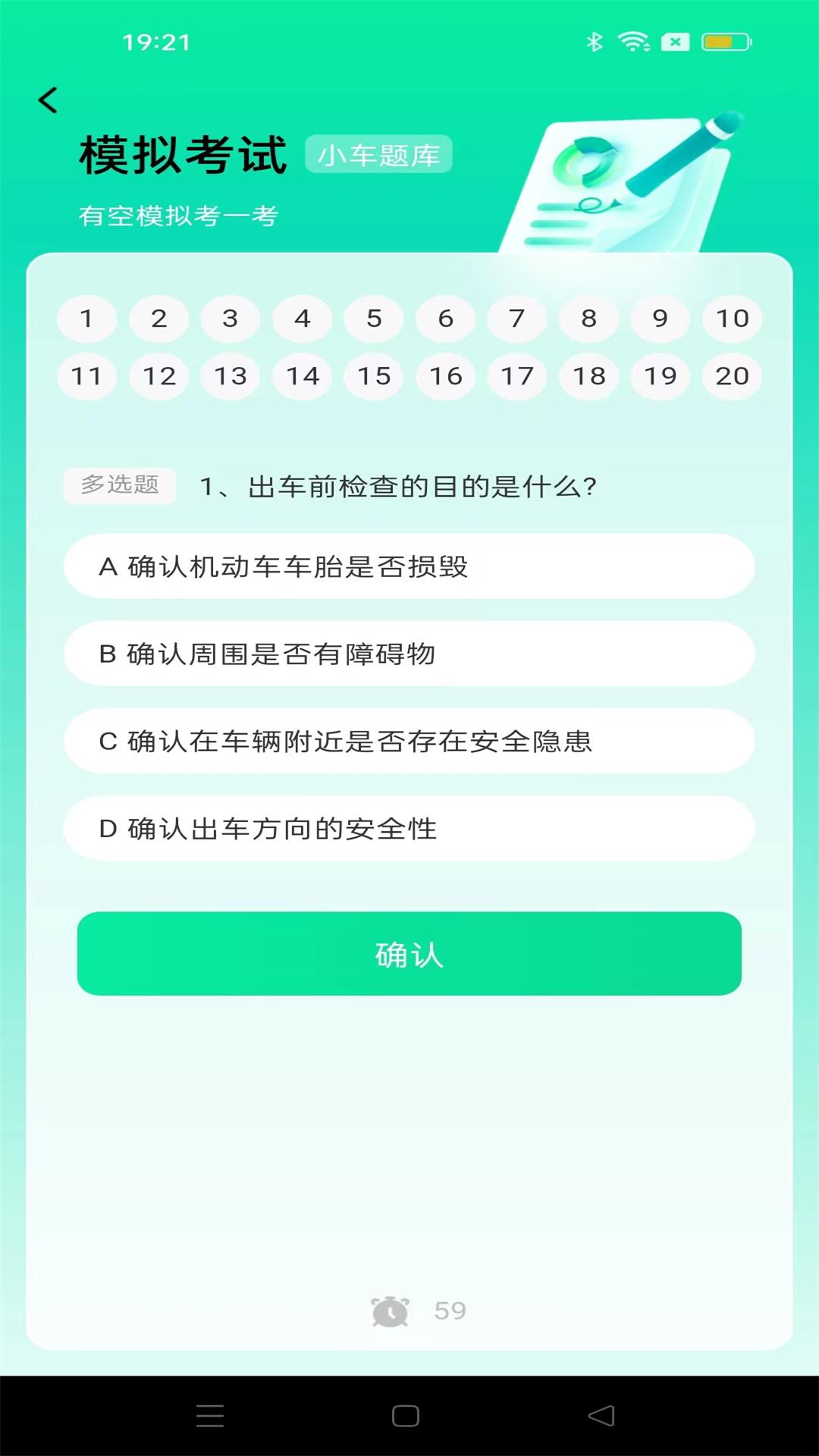Viewport: 819px width, 1456px height.
Task: Tap the Bluetooth icon in status bar
Action: [595, 42]
